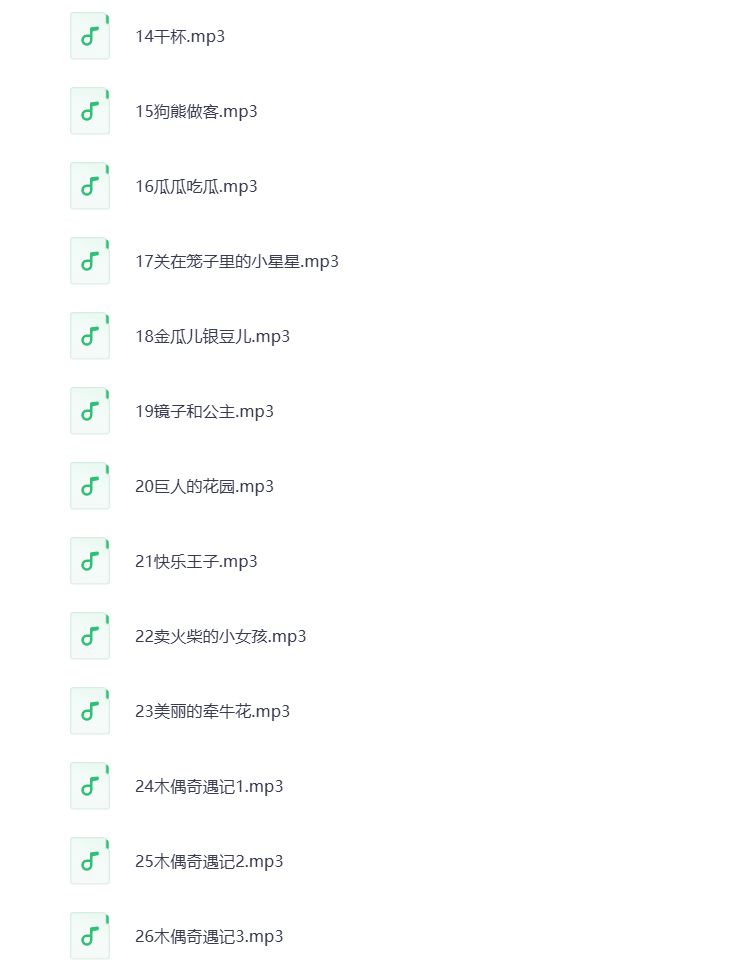Select the filename 26木偶奇遇记3.mp3

(209, 936)
